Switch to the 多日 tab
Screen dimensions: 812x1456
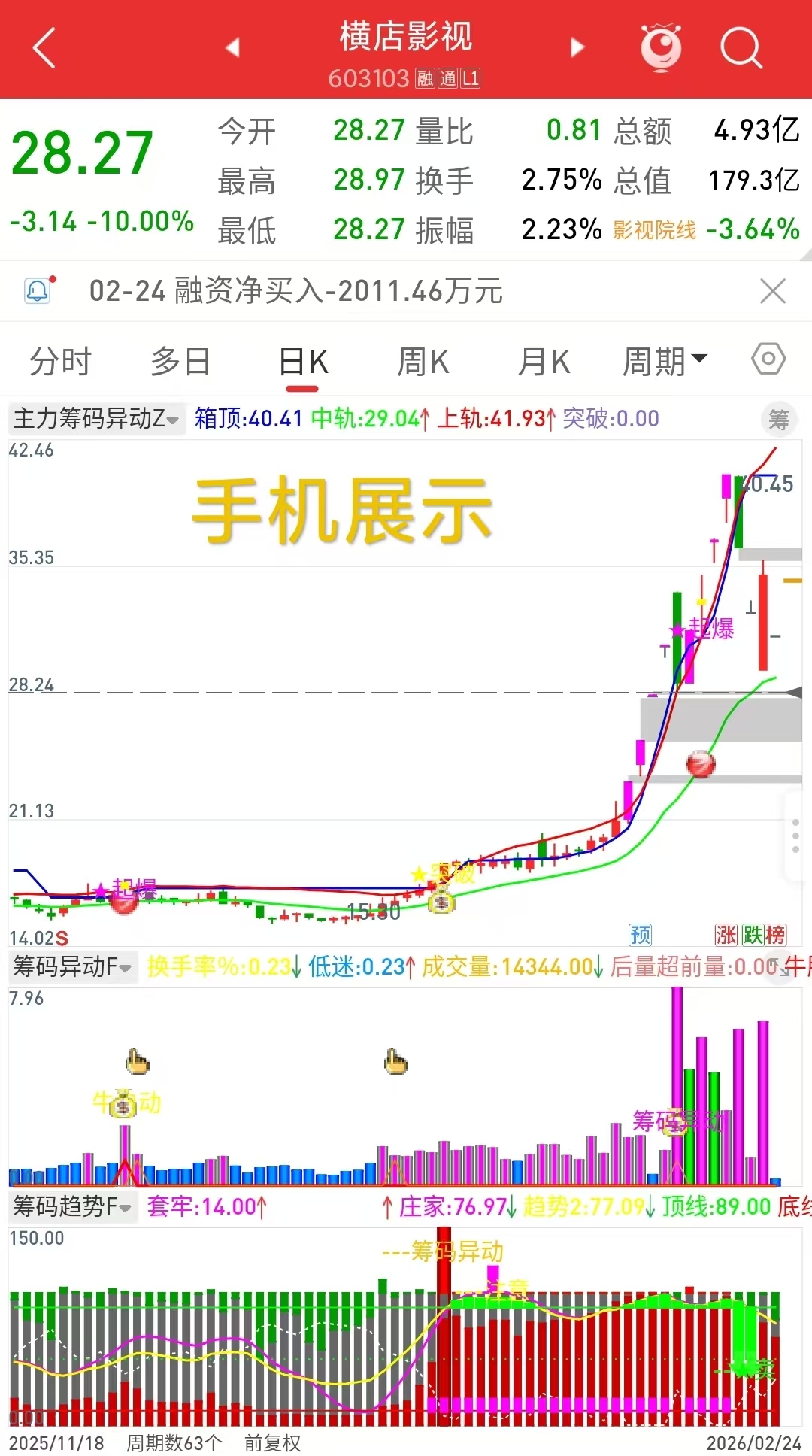[x=180, y=362]
